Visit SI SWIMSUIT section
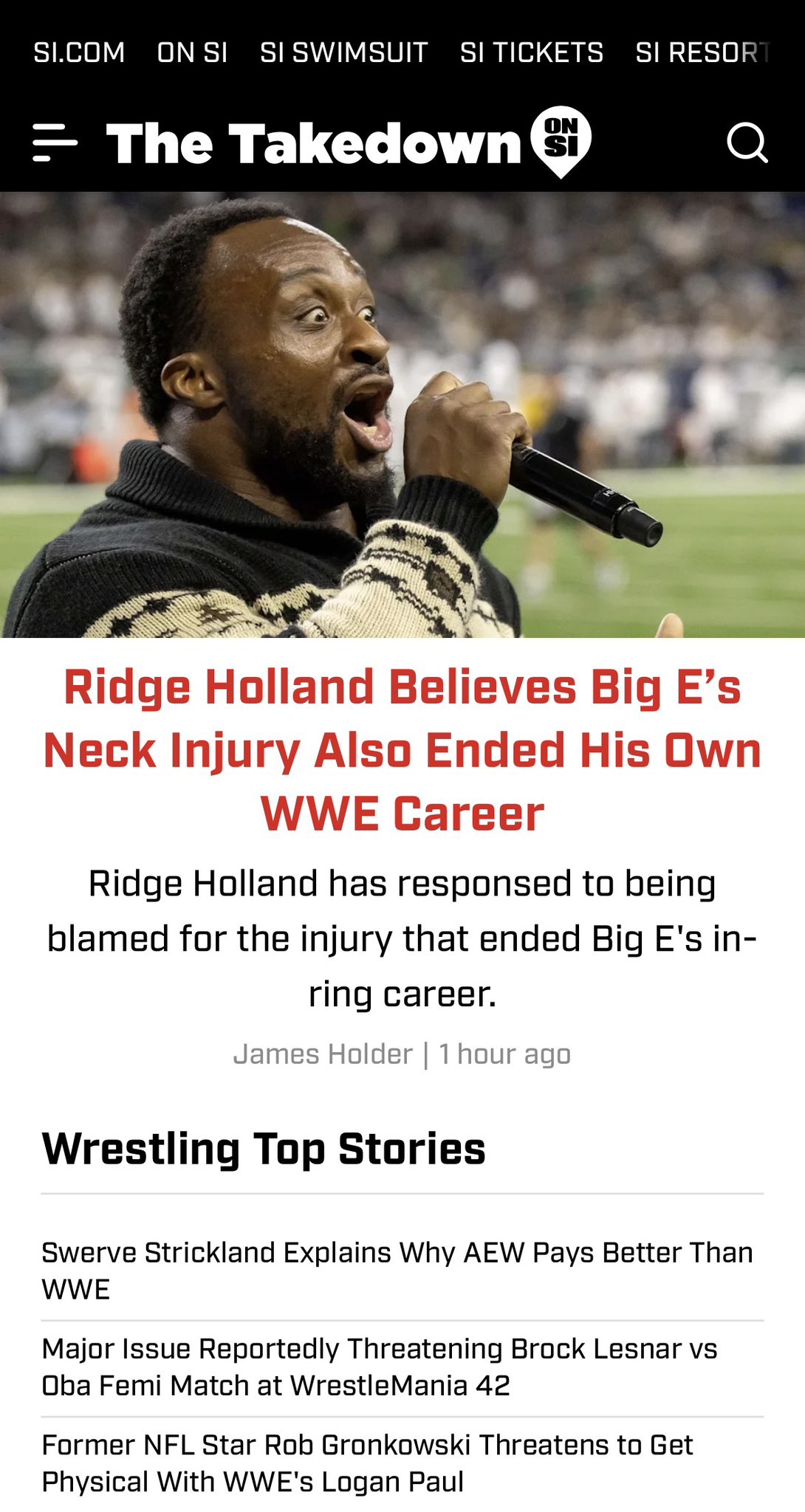The height and width of the screenshot is (1512, 805). pyautogui.click(x=343, y=52)
